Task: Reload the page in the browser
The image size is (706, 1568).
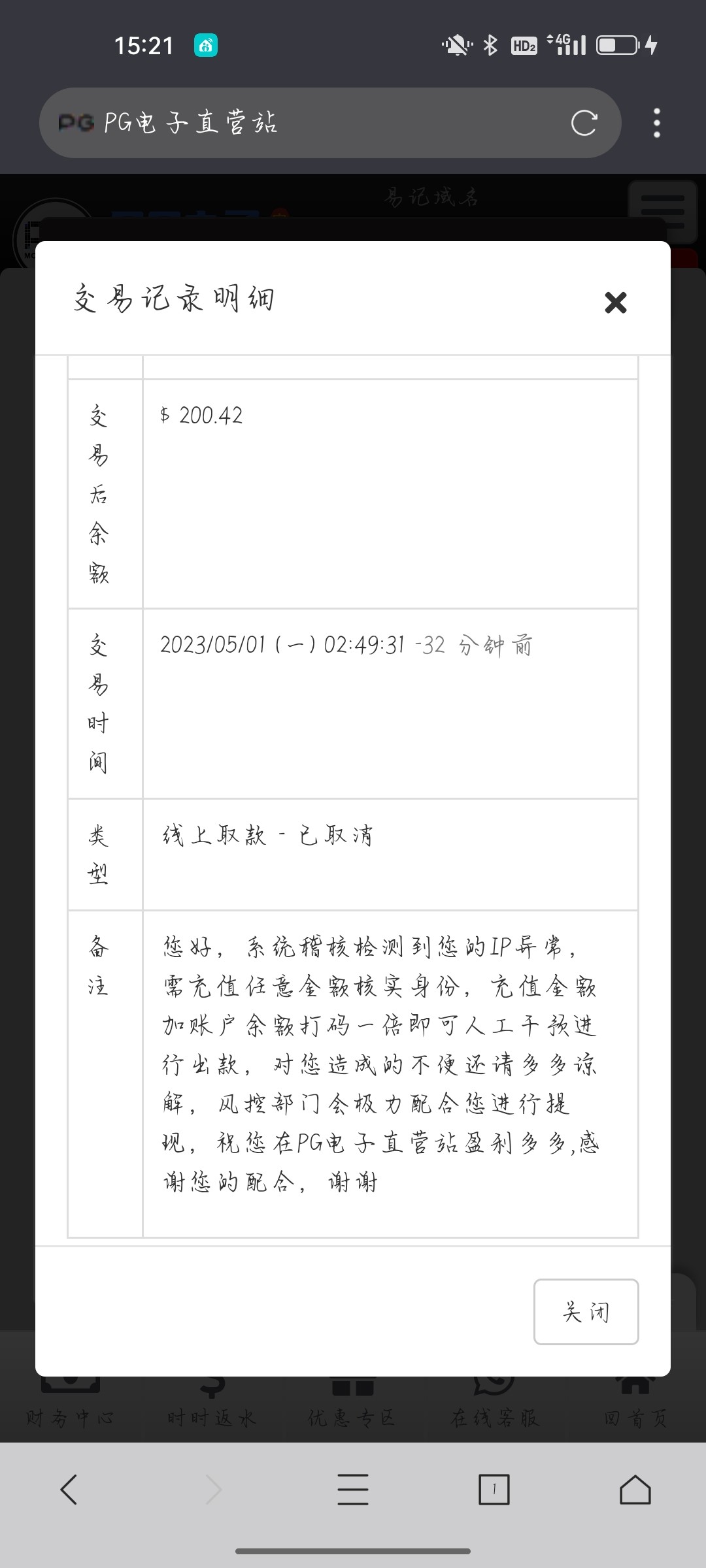Action: click(x=584, y=123)
